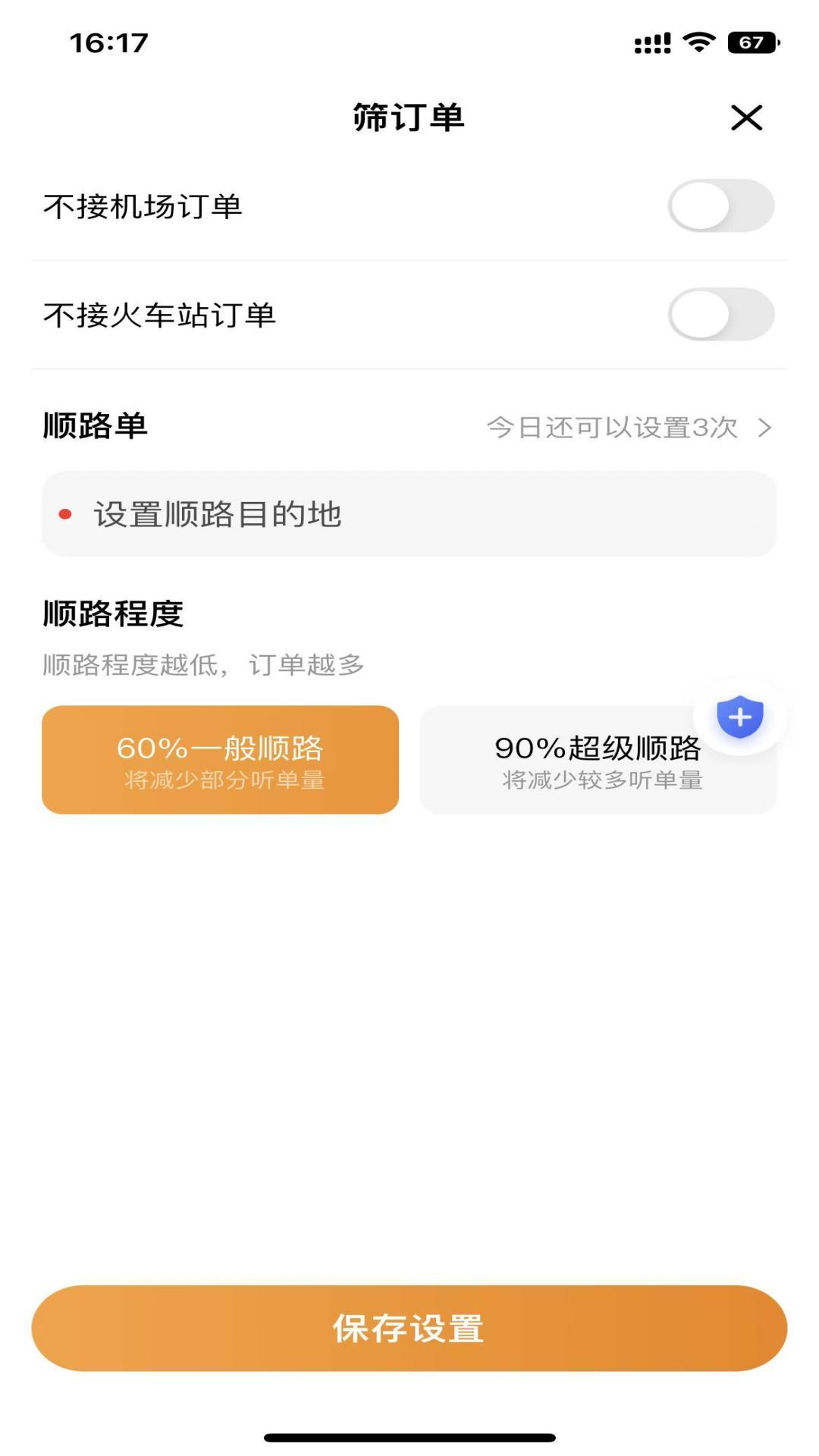Select the 90%超级顺路 option
The width and height of the screenshot is (819, 1456).
598,760
